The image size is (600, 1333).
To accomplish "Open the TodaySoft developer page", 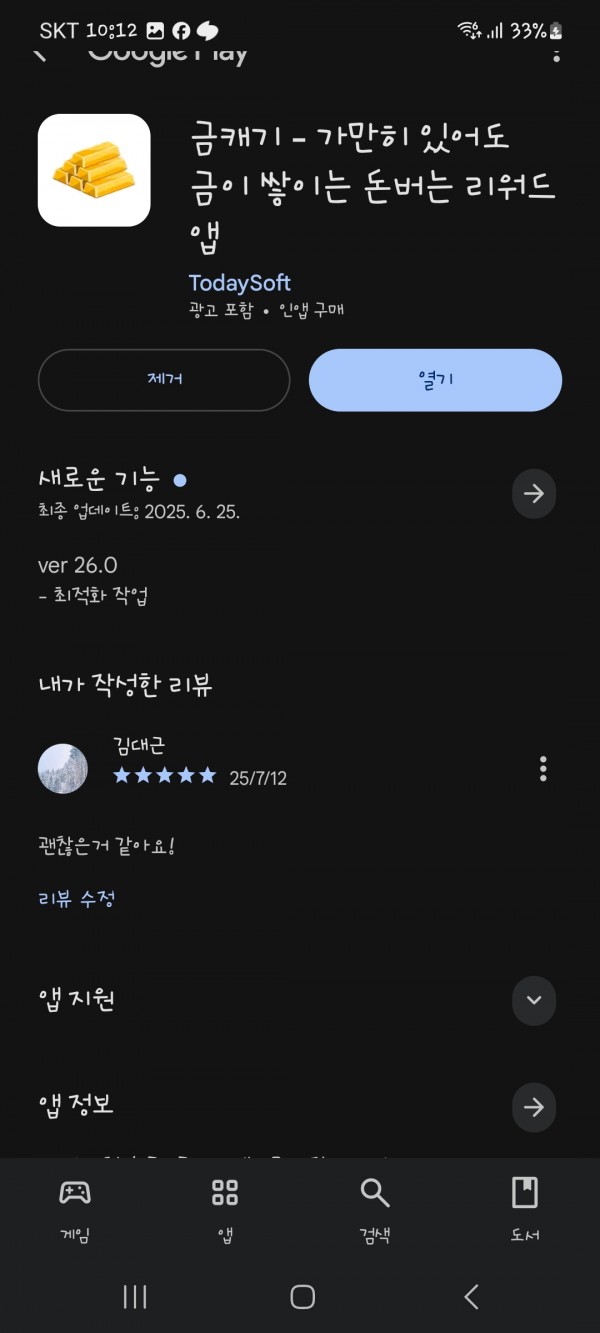I will 240,283.
